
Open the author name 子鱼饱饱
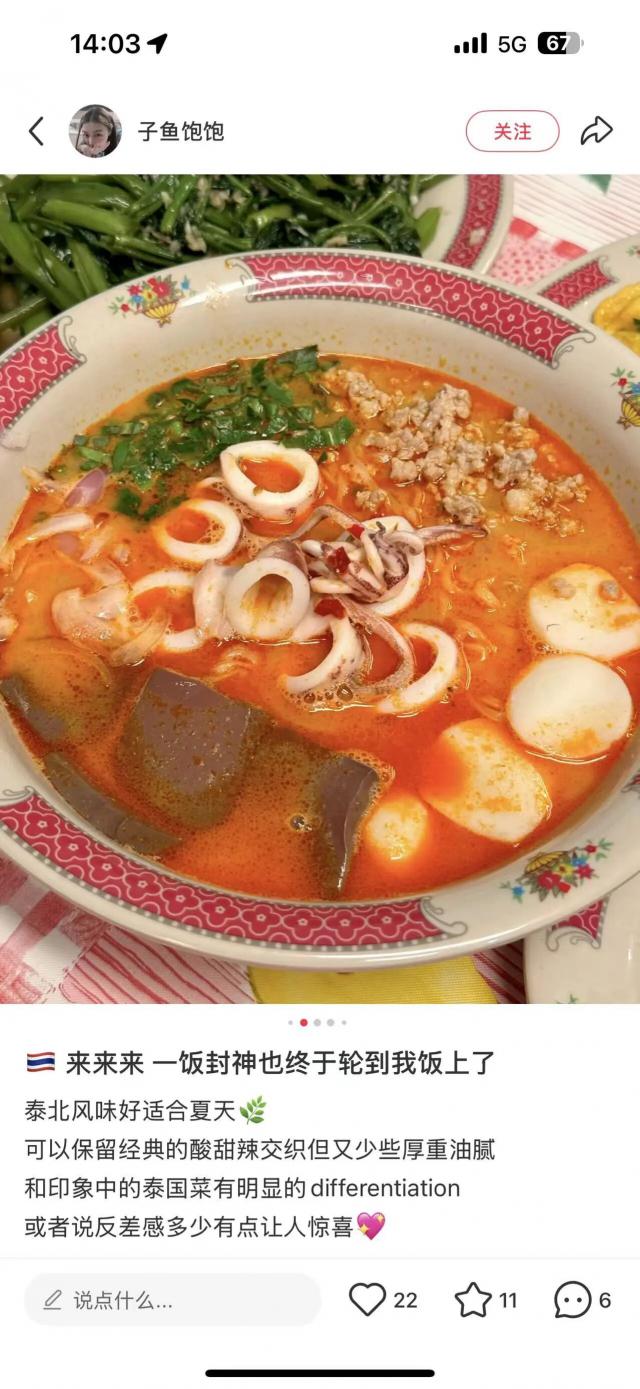pos(181,132)
